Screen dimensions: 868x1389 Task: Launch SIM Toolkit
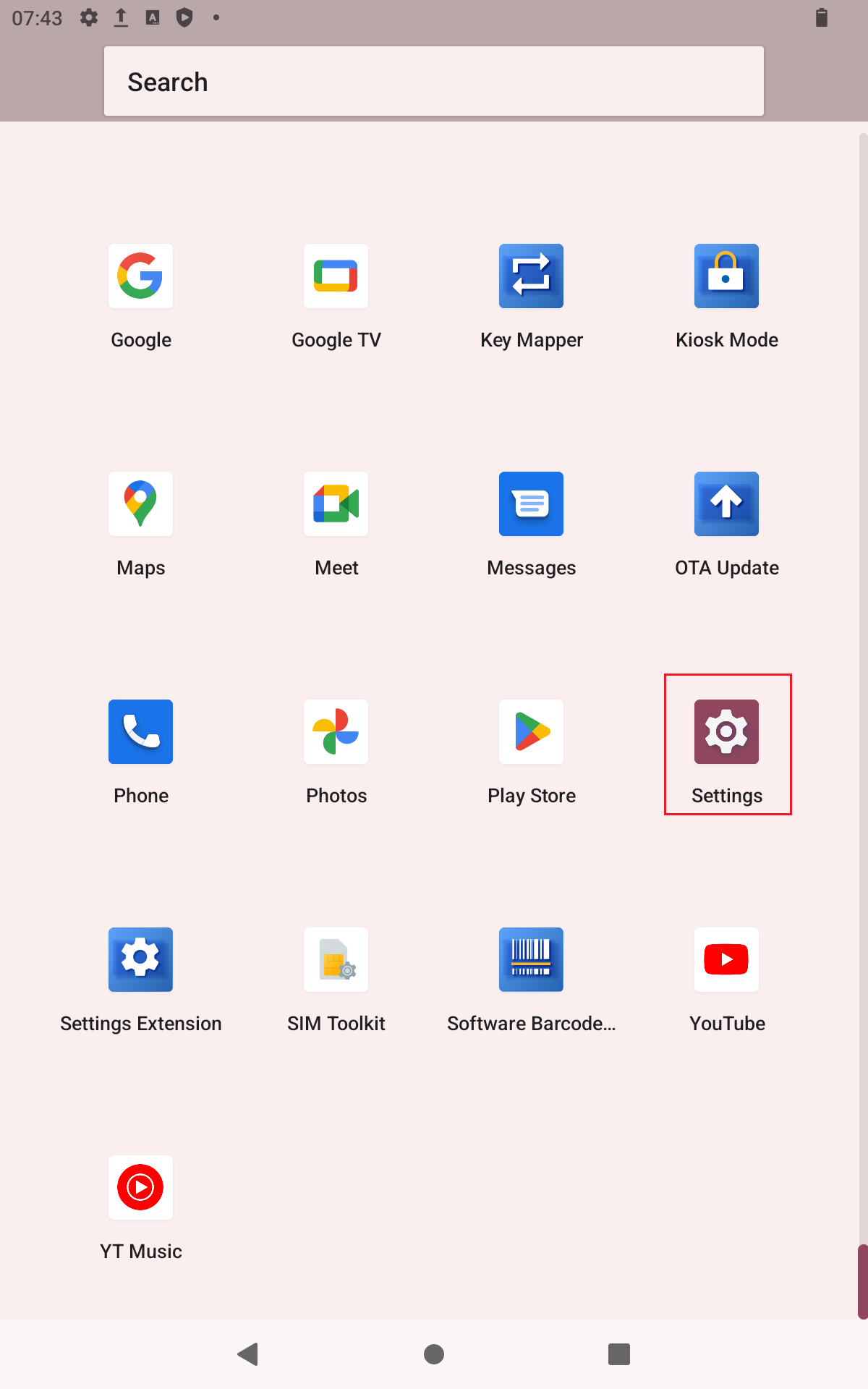336,960
